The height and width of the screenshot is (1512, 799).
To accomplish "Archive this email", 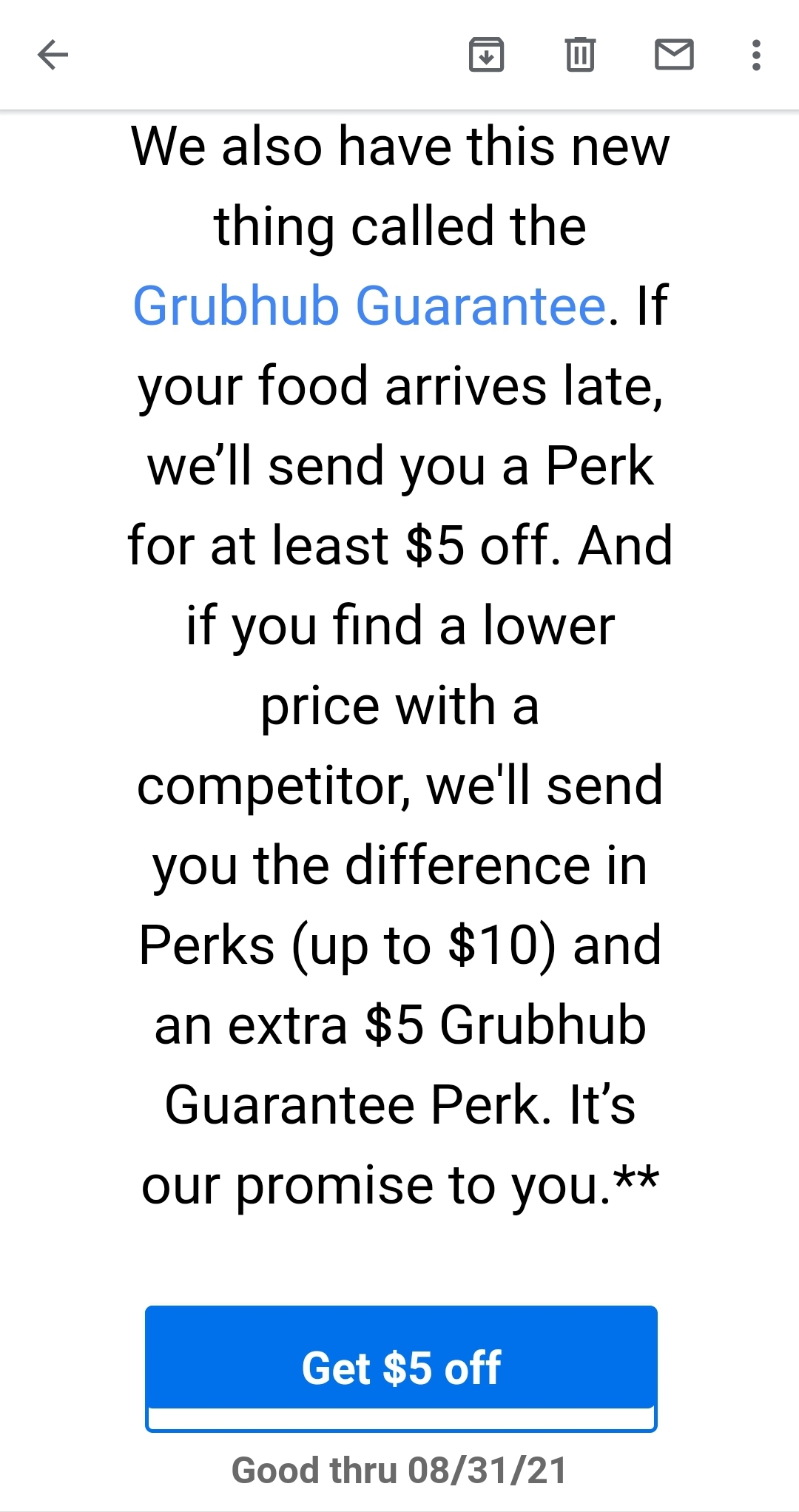I will pyautogui.click(x=486, y=55).
